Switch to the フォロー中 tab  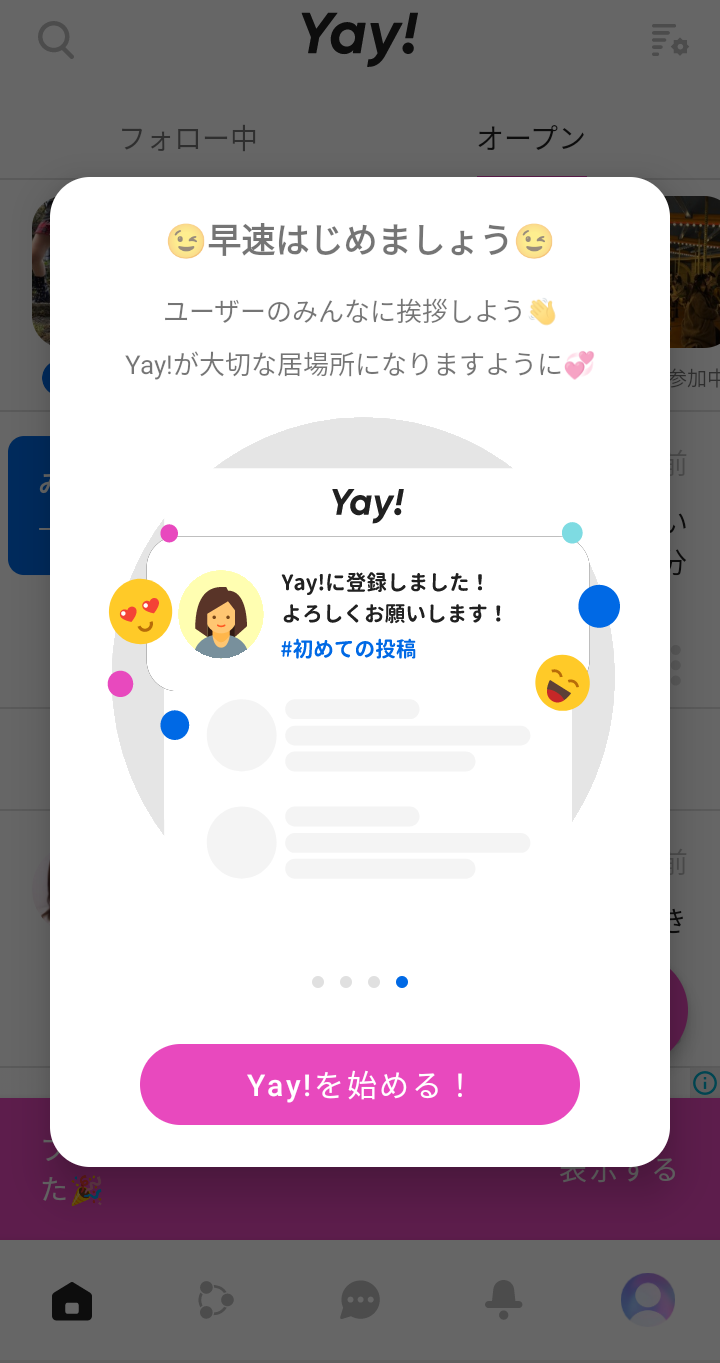coord(188,138)
